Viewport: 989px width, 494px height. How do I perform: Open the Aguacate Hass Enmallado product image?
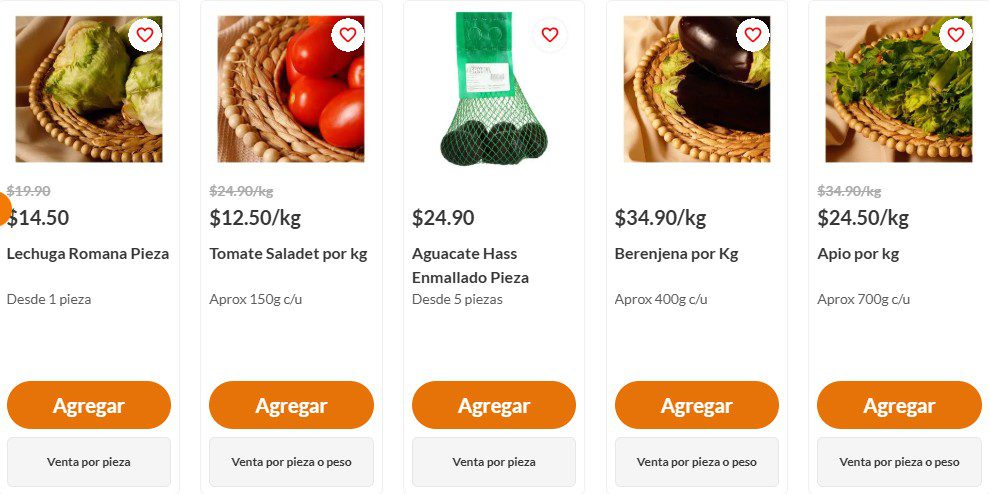(x=490, y=100)
